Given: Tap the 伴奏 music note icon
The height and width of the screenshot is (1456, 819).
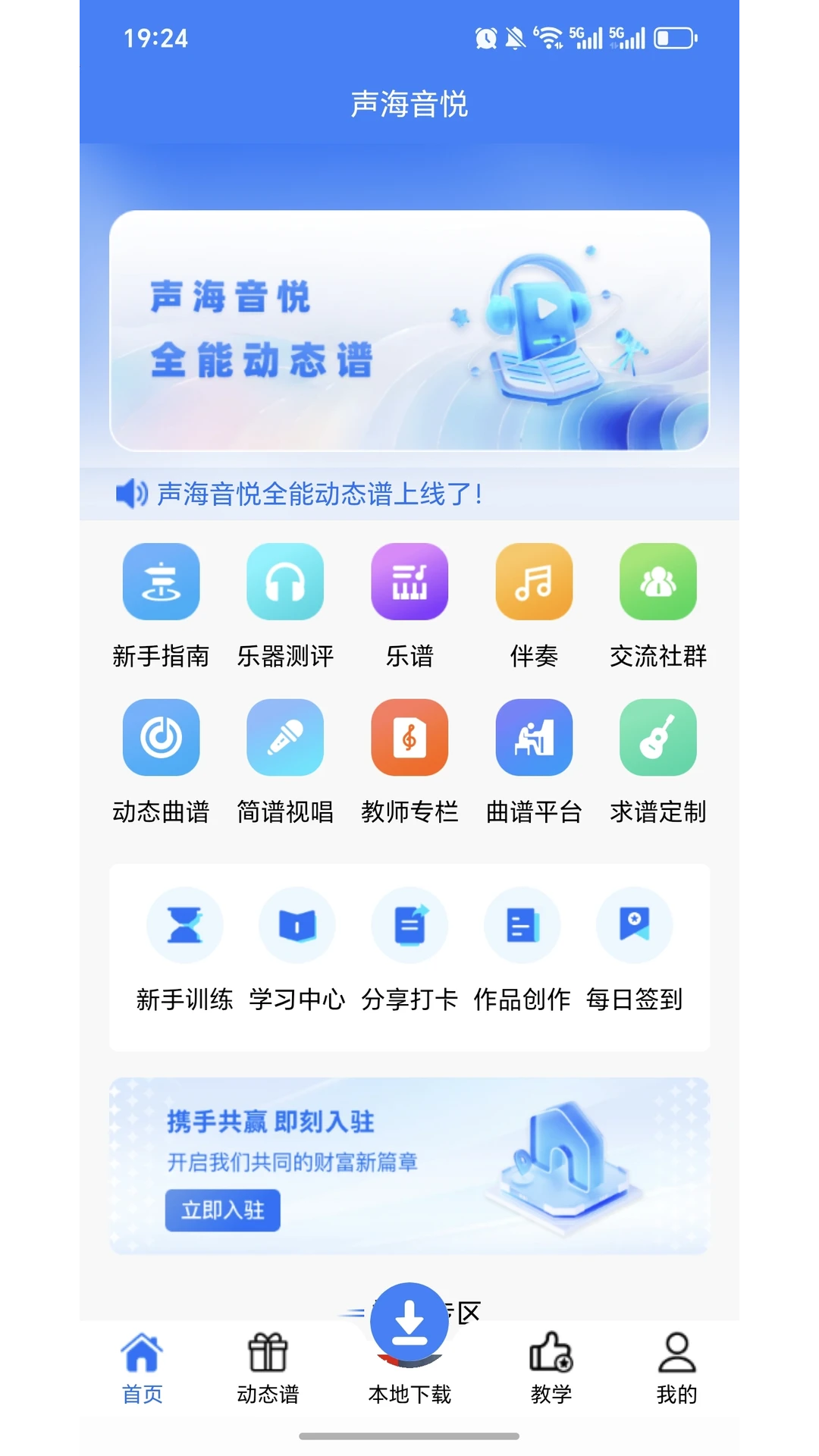Looking at the screenshot, I should pos(534,582).
